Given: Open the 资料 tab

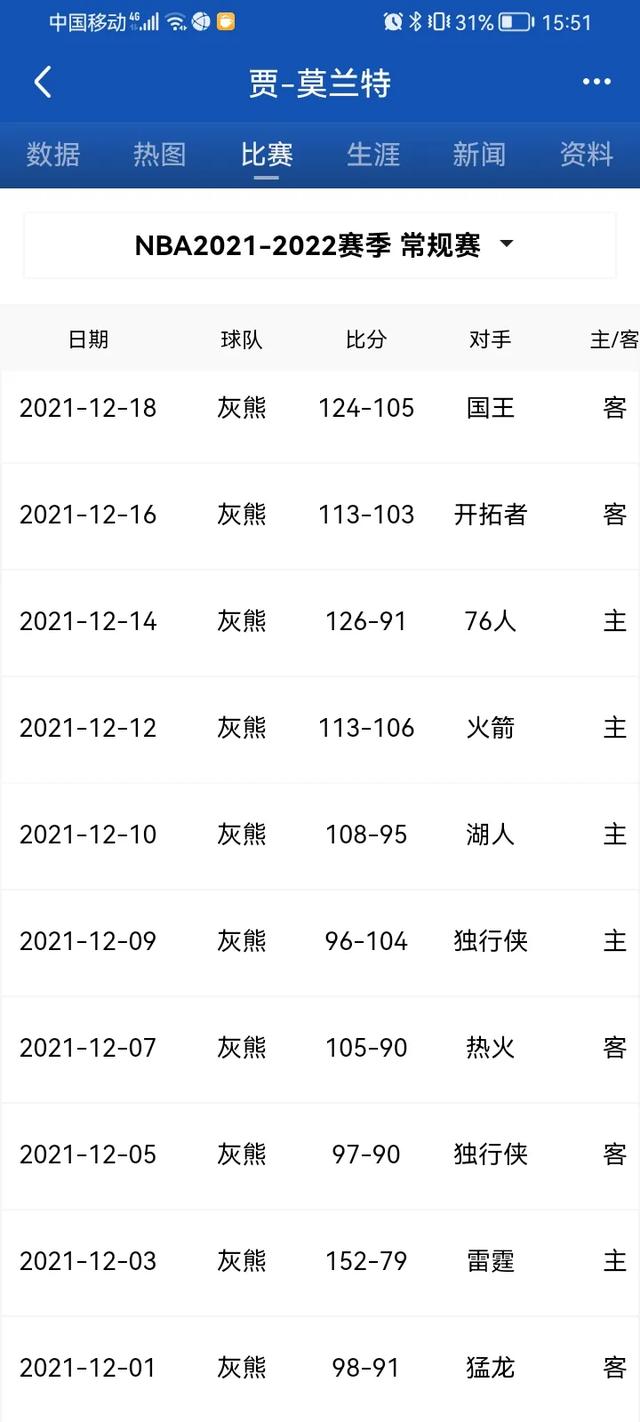Looking at the screenshot, I should pyautogui.click(x=586, y=154).
